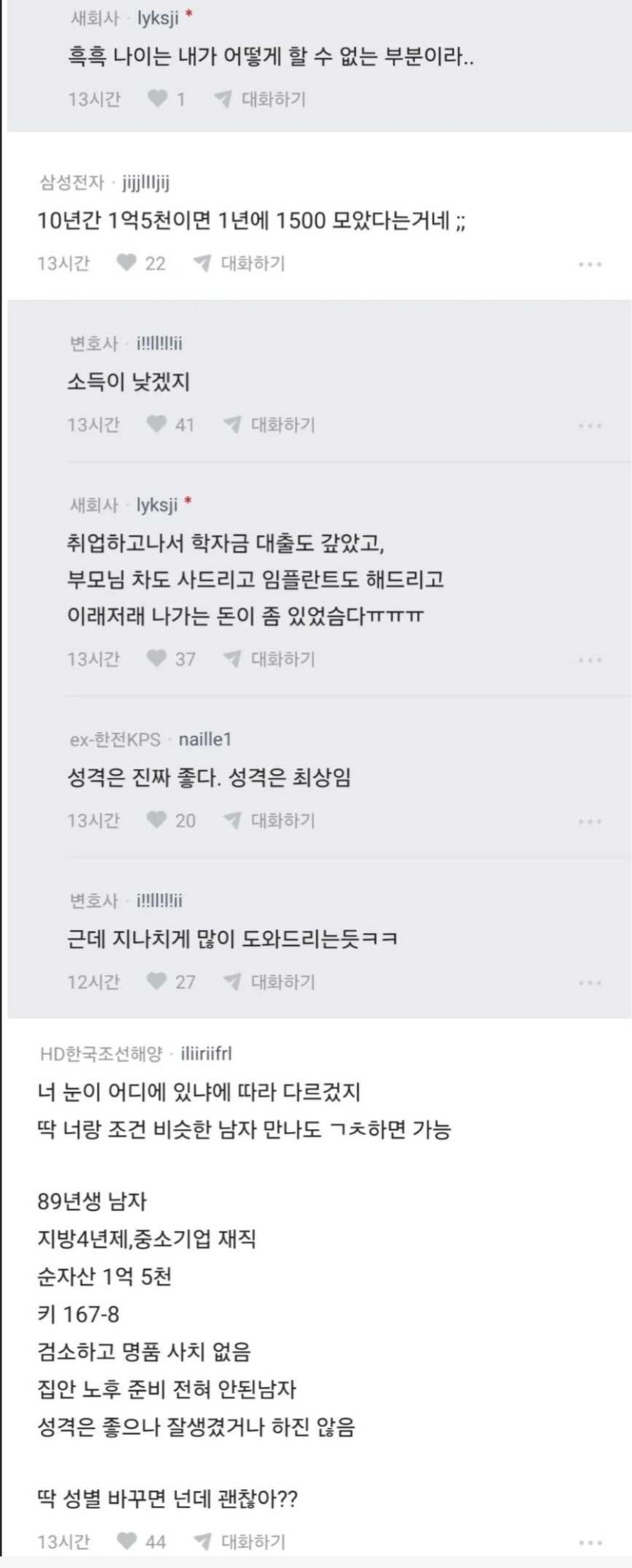Open more options for '소득이 낮겠지' reply
This screenshot has height=1568, width=632.
pyautogui.click(x=590, y=425)
